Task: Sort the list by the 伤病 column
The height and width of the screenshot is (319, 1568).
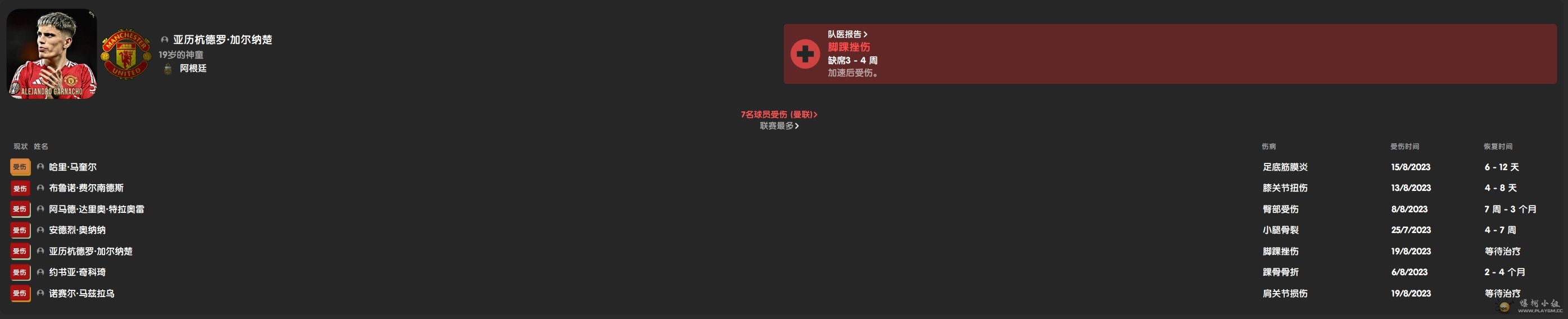Action: 1268,147
